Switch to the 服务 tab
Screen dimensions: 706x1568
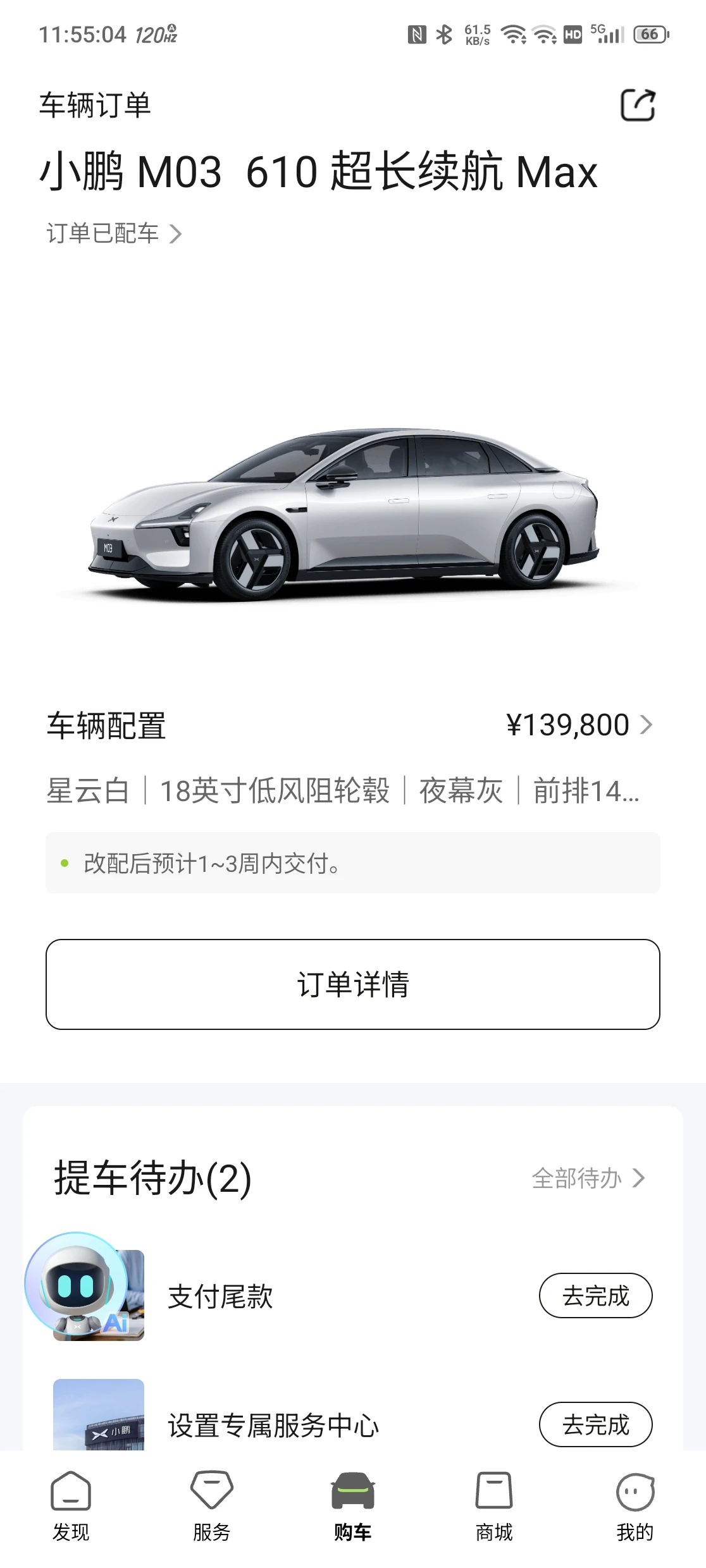(212, 1506)
